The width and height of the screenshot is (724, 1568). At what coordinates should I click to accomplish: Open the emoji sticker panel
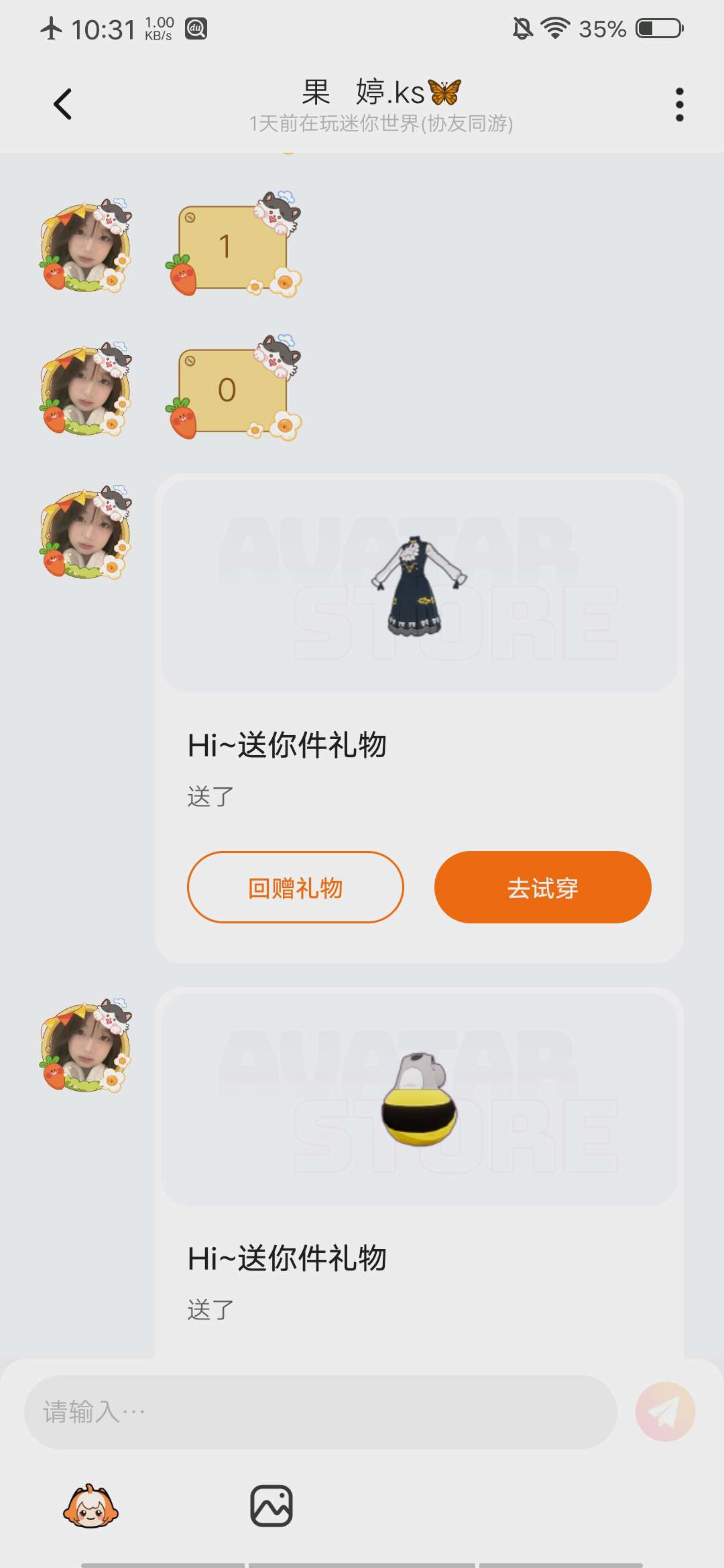coord(90,1506)
